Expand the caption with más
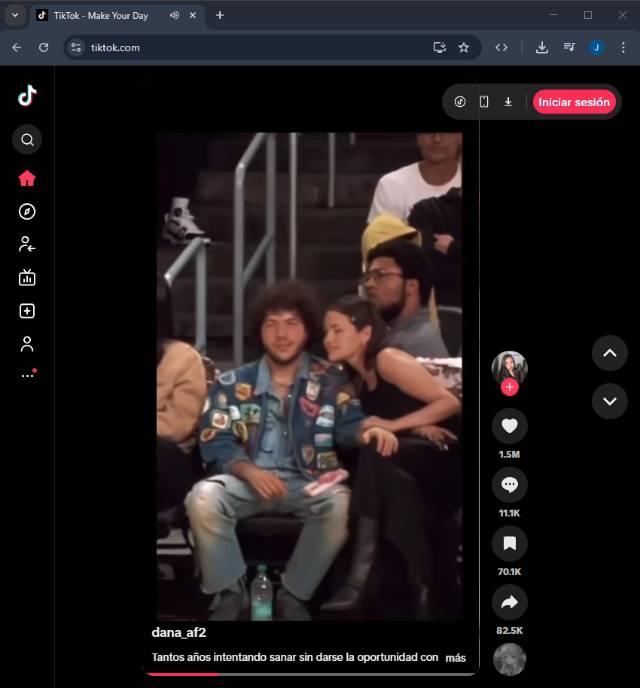Screen dimensions: 640x688 (x=456, y=658)
